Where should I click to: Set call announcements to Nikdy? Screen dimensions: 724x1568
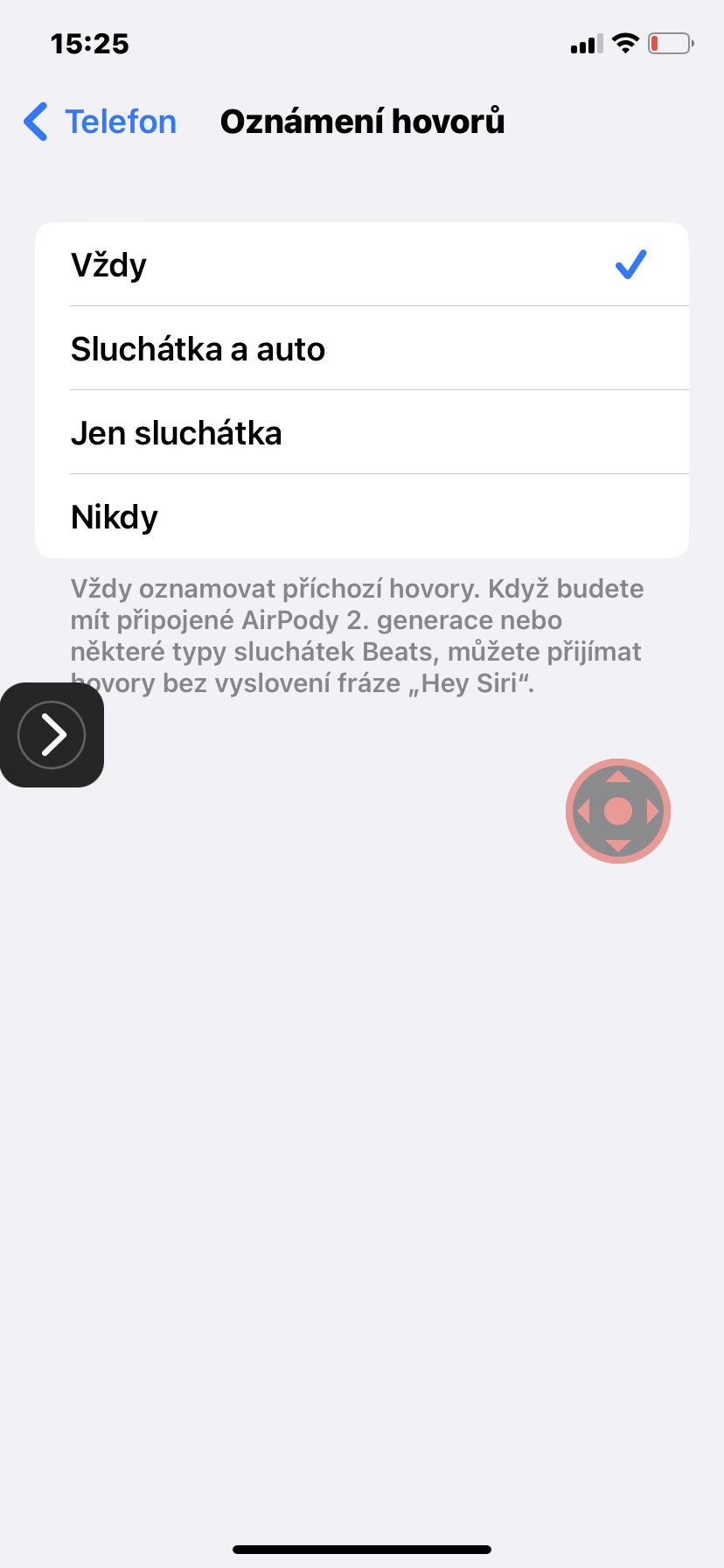(362, 516)
